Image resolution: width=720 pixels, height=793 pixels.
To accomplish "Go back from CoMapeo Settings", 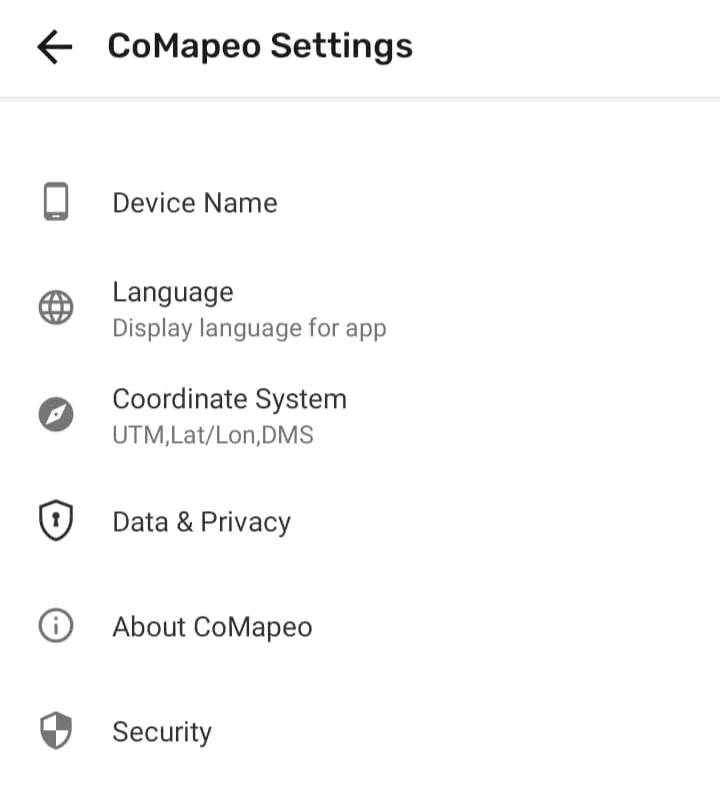I will point(54,47).
